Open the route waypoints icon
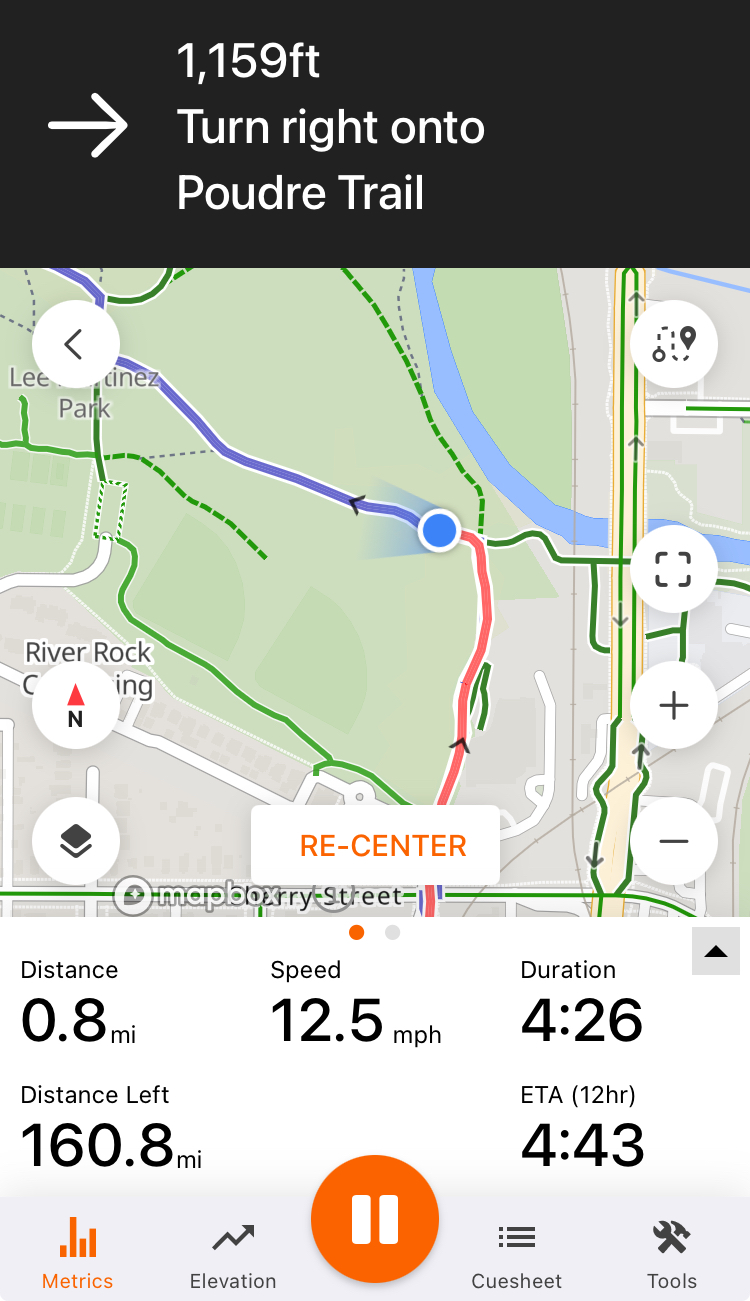 (x=674, y=344)
